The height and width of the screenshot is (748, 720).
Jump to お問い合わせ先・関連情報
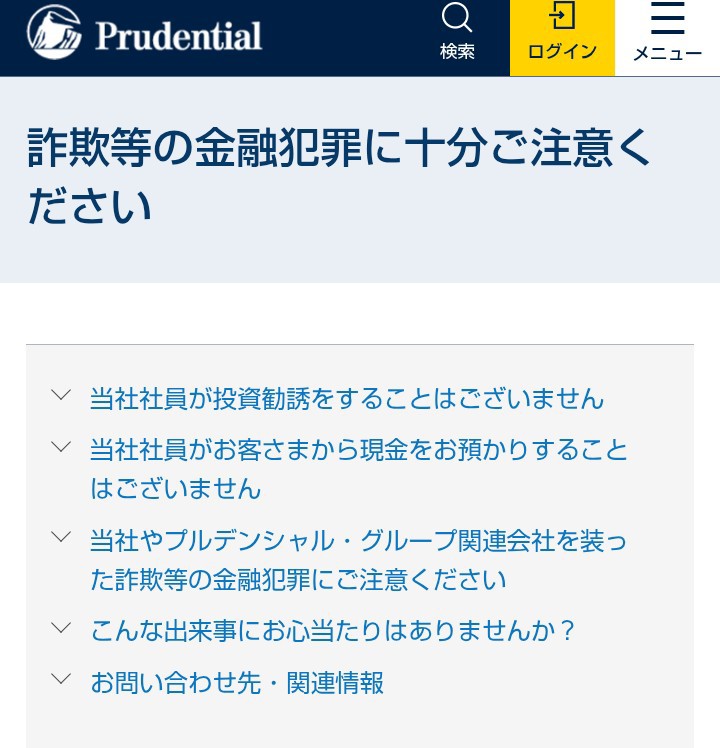pyautogui.click(x=237, y=683)
